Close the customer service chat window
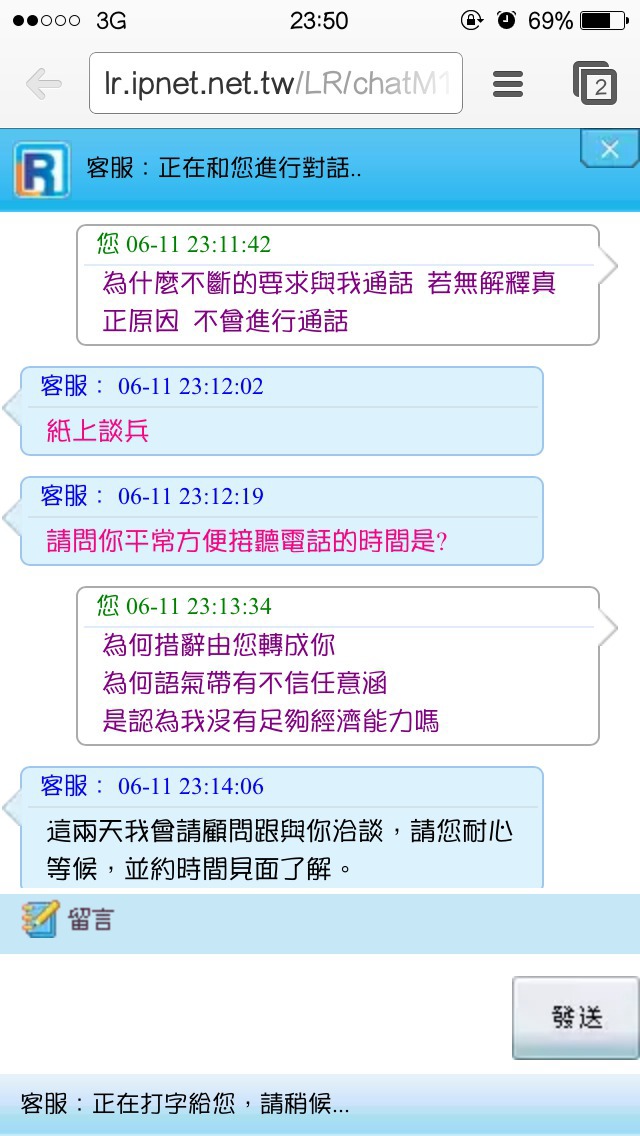The width and height of the screenshot is (640, 1136). [610, 149]
